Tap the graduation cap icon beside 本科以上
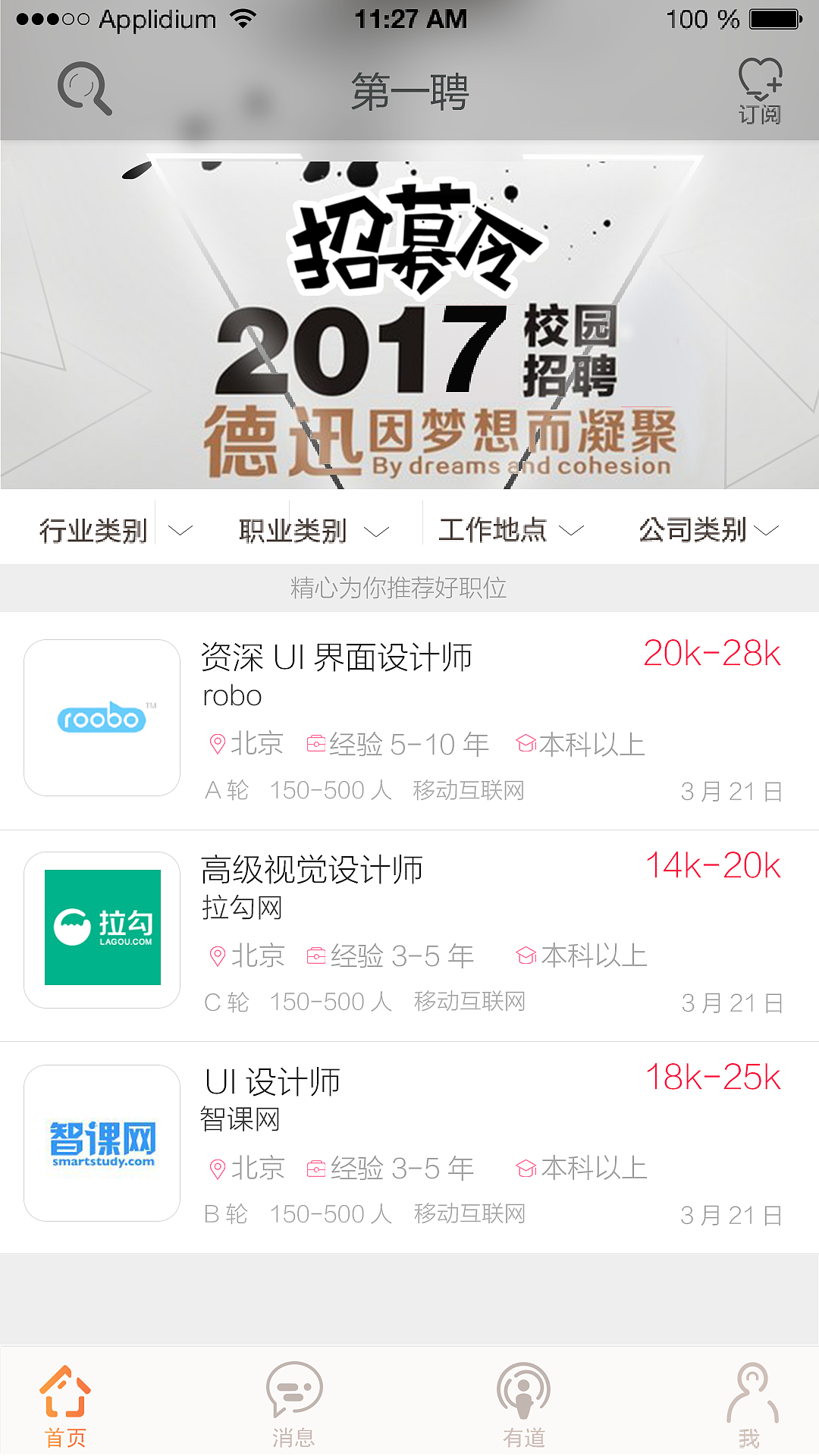Screen dimensions: 819x1456 [x=526, y=744]
